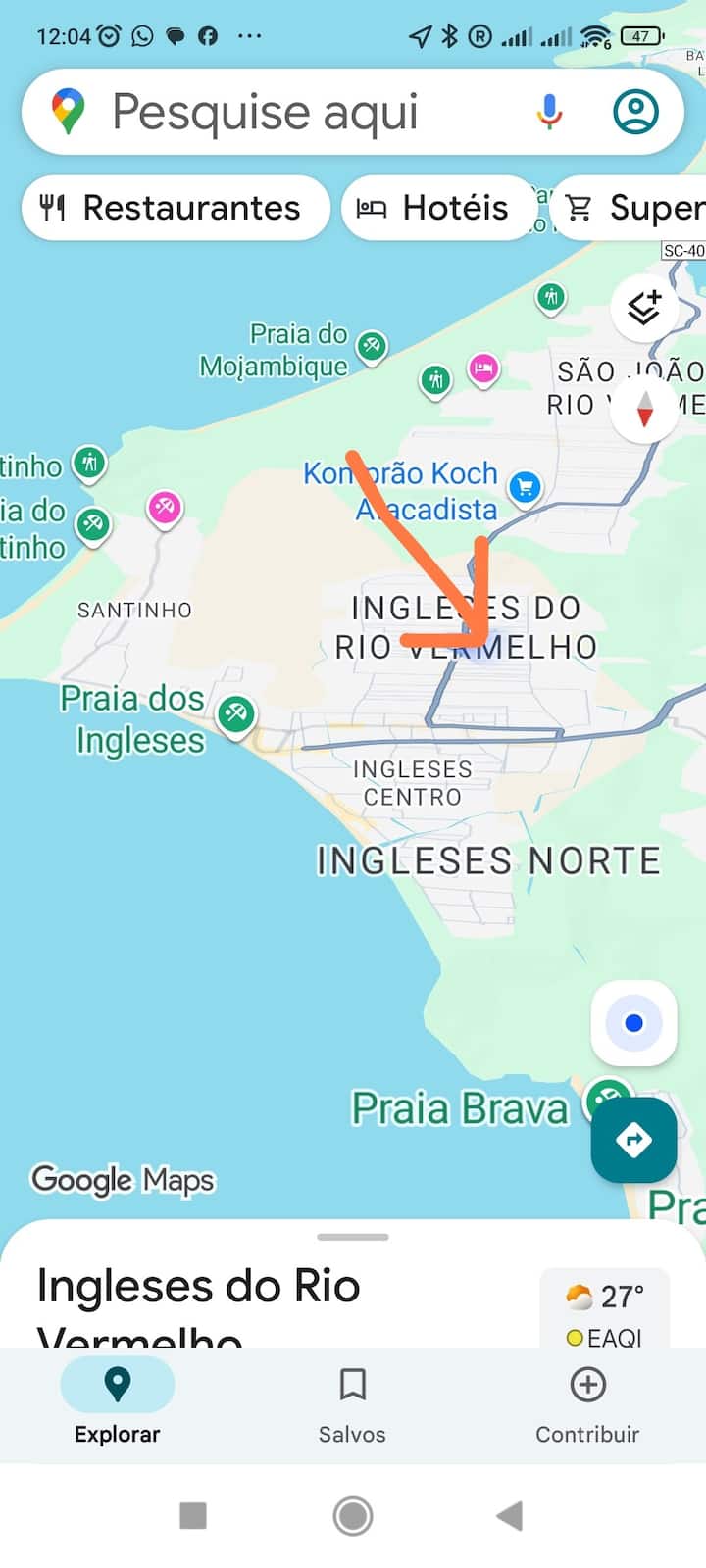706x1568 pixels.
Task: Go back with the system back button
Action: [509, 1516]
